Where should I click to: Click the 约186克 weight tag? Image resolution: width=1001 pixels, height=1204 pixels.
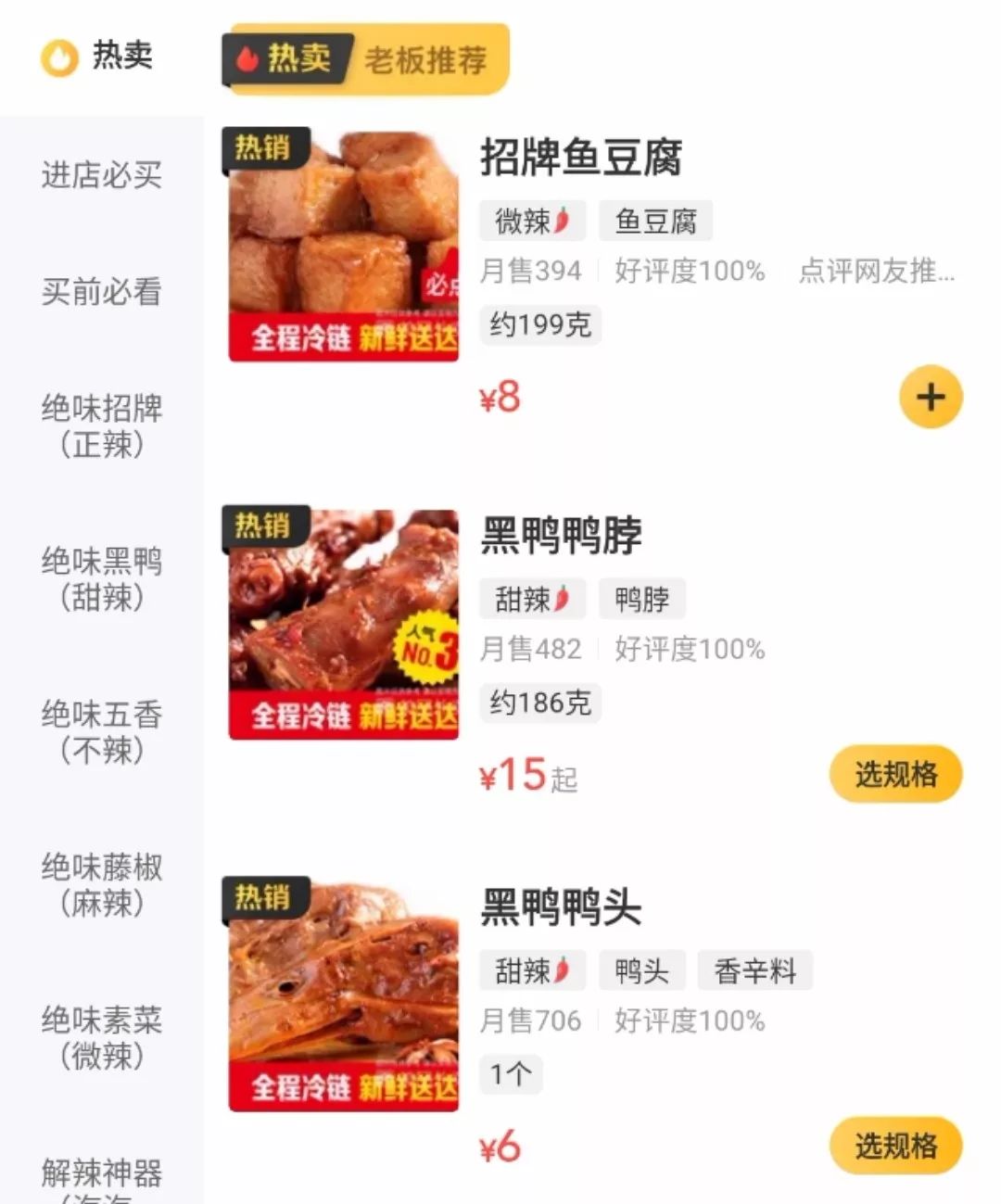coord(539,703)
